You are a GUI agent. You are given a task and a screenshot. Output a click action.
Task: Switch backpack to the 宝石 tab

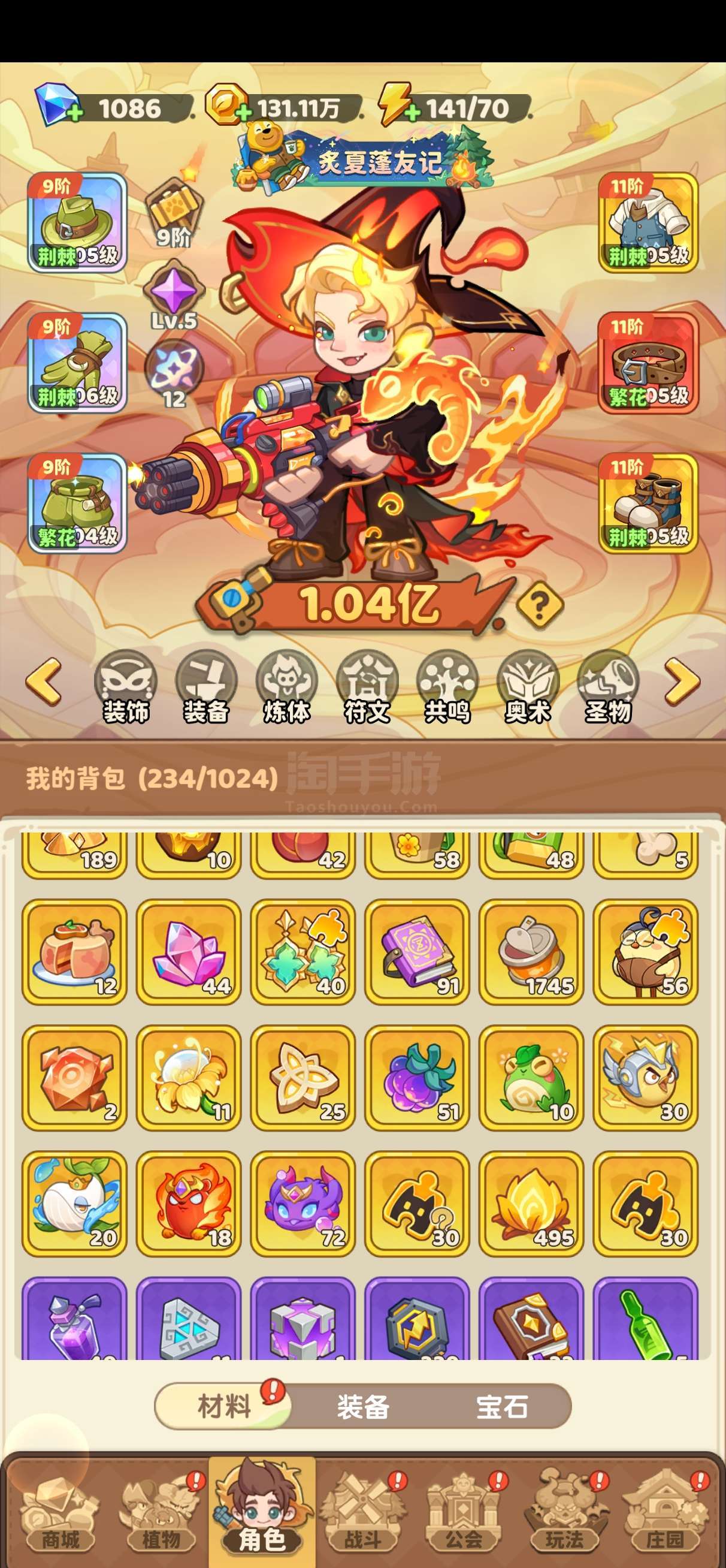502,1406
